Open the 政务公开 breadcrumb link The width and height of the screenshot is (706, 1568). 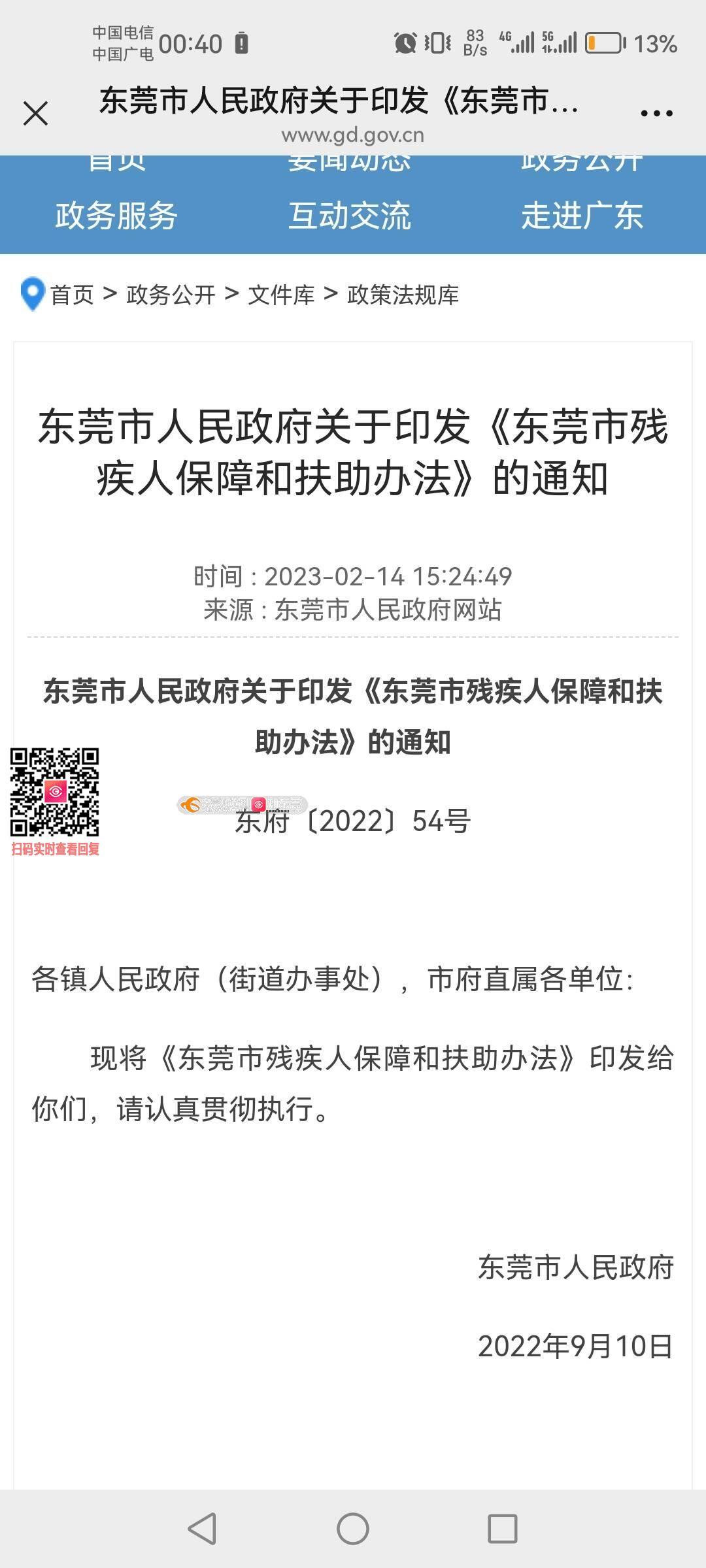[171, 295]
